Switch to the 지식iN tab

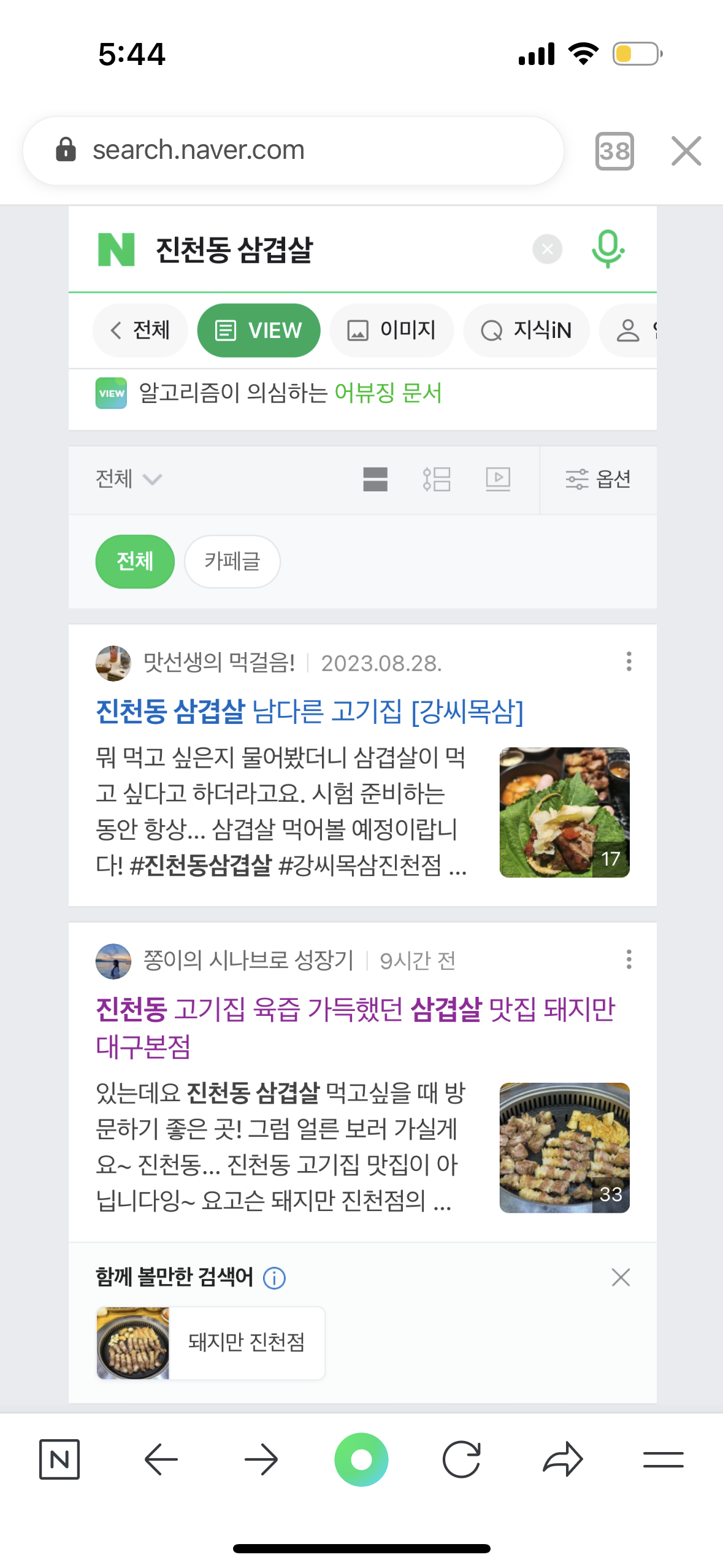pyautogui.click(x=527, y=330)
